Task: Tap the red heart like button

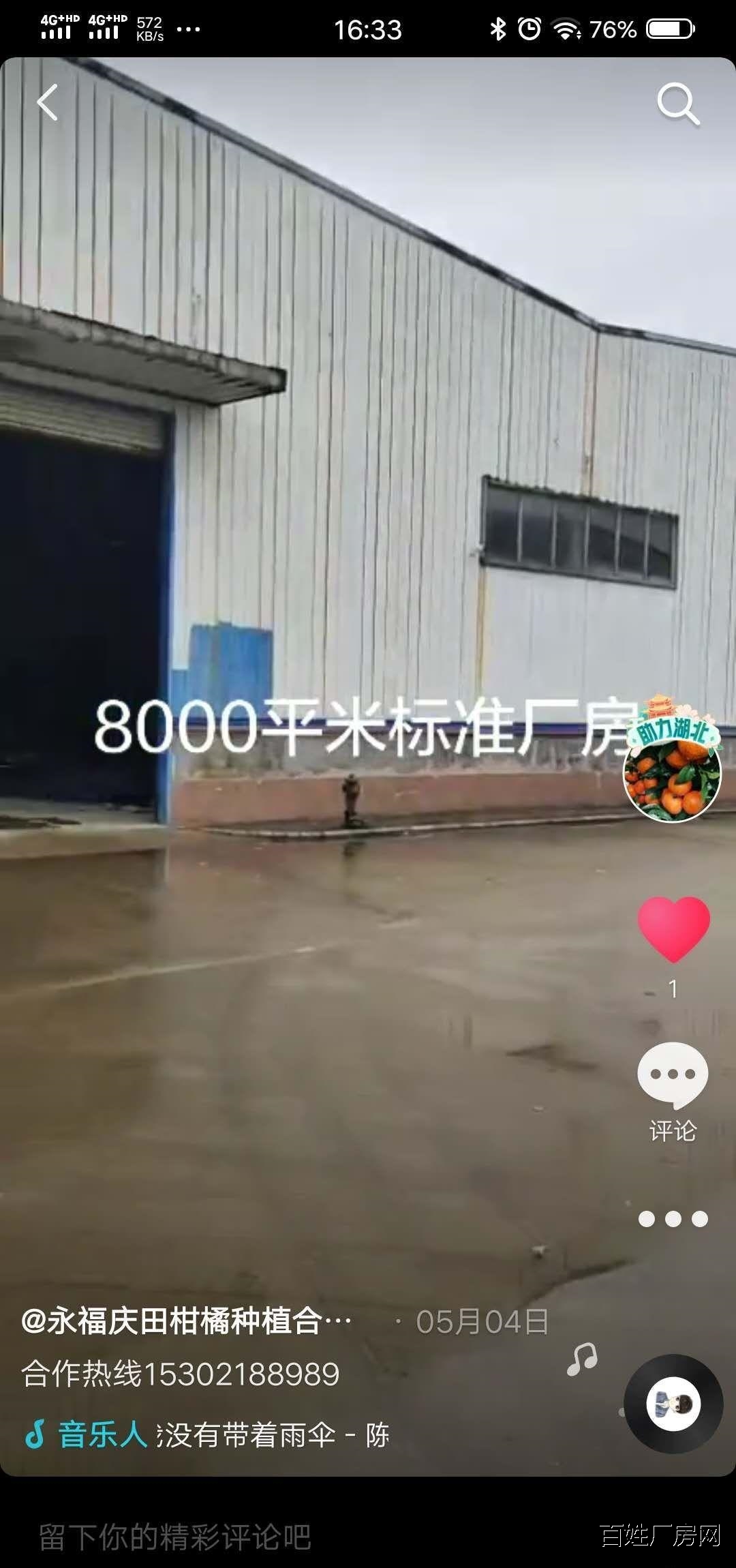Action: pos(673,929)
